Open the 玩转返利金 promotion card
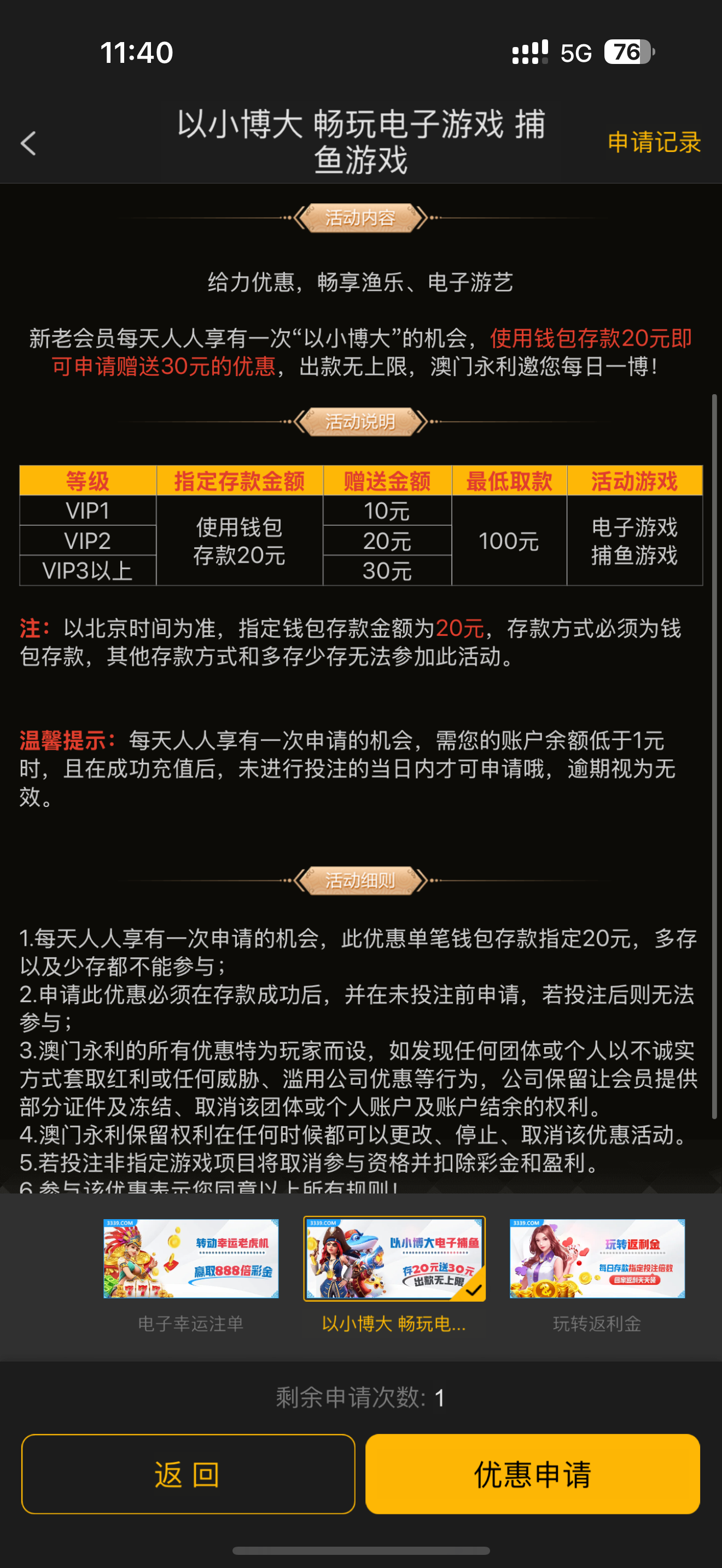This screenshot has height=1568, width=722. pyautogui.click(x=597, y=1258)
